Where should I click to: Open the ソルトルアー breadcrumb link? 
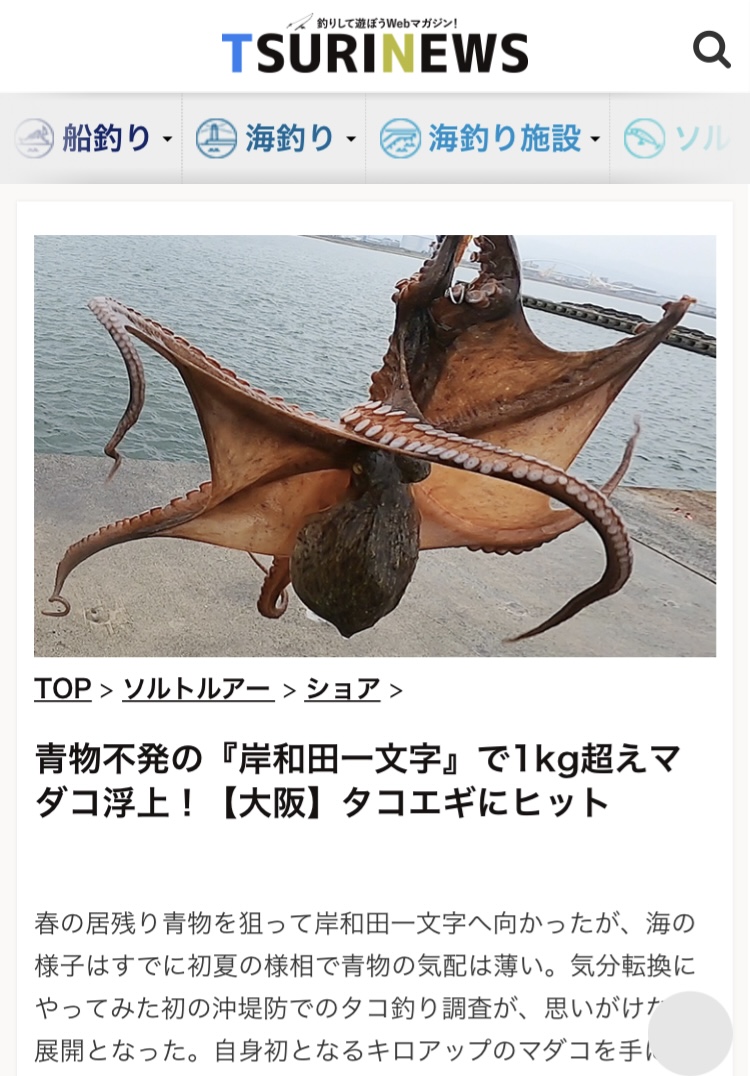(x=198, y=689)
